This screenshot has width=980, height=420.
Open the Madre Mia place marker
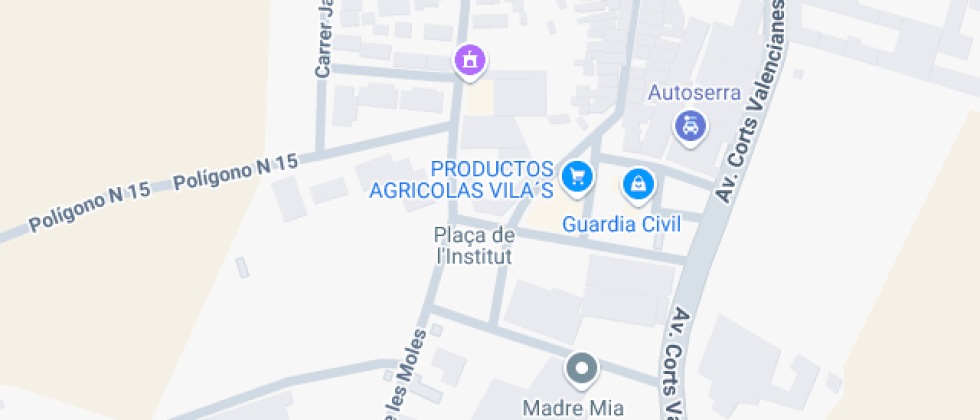coord(581,369)
